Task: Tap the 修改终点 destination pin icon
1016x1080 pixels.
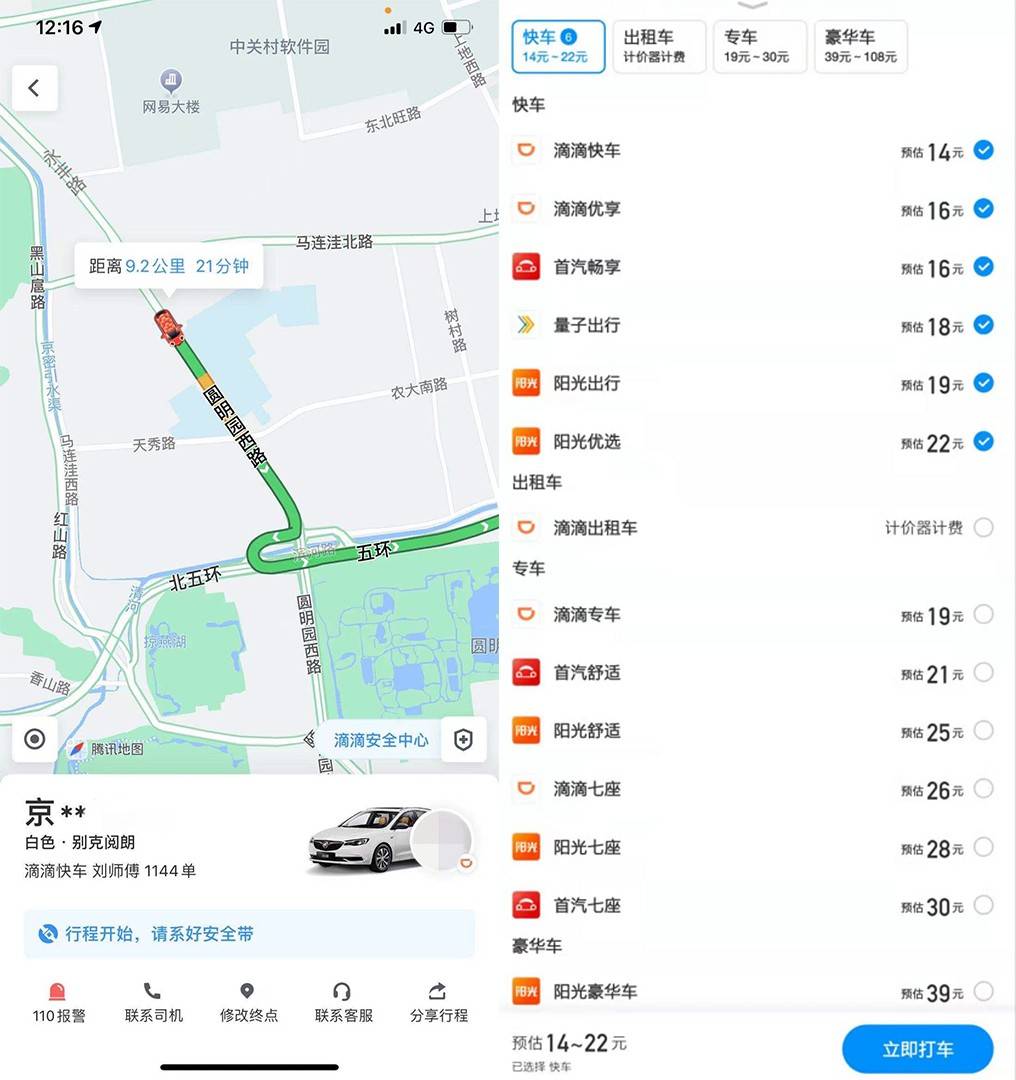Action: pyautogui.click(x=248, y=992)
